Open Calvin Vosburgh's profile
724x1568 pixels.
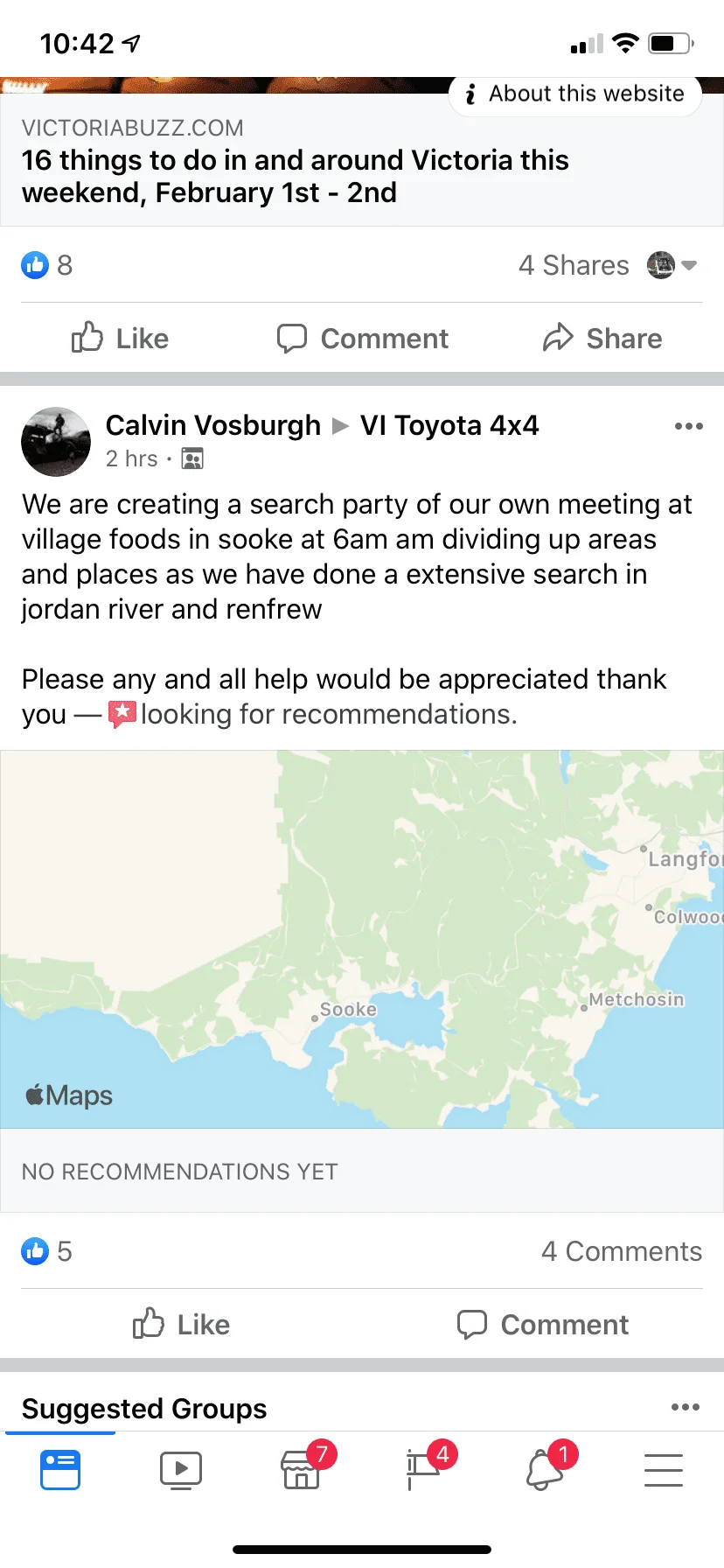pos(212,425)
